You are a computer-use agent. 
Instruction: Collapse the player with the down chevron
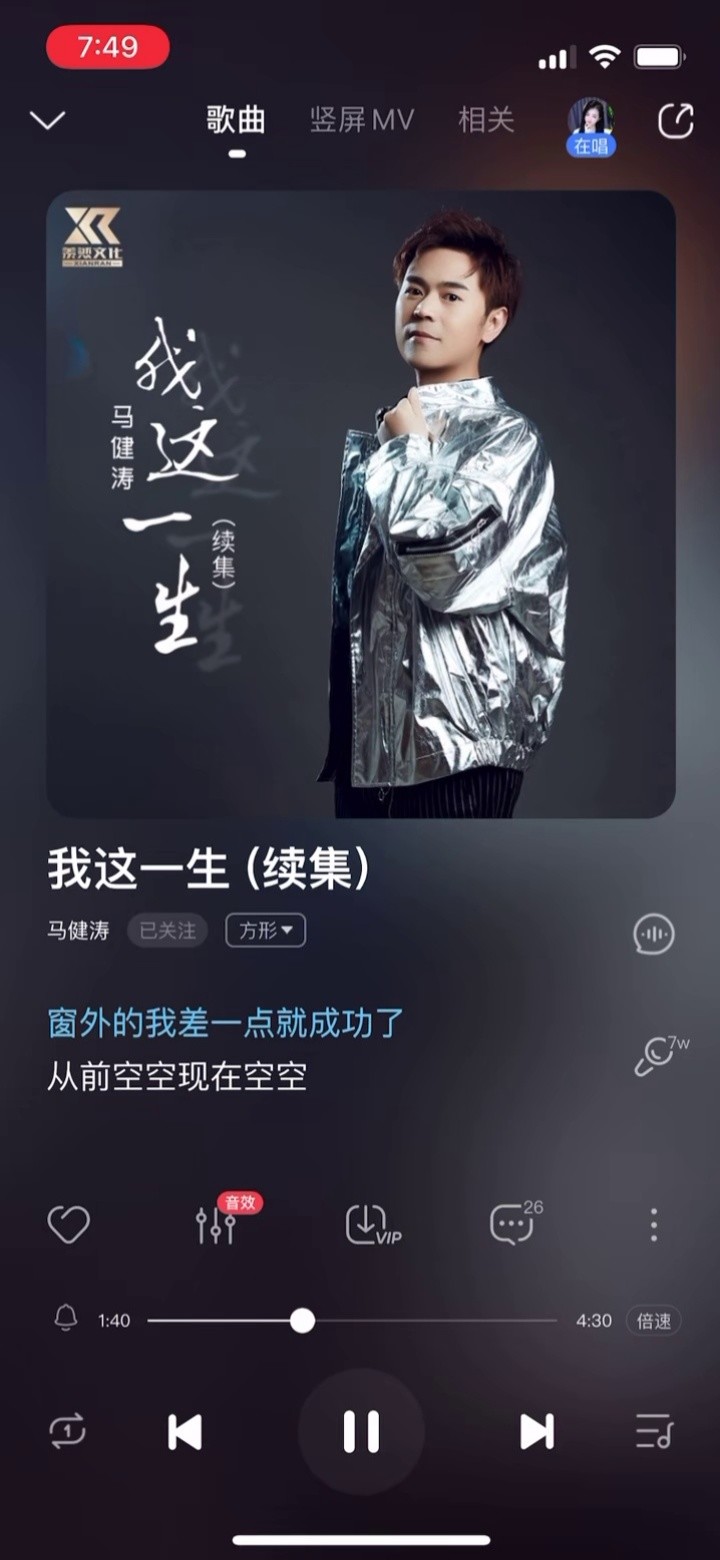pos(47,119)
